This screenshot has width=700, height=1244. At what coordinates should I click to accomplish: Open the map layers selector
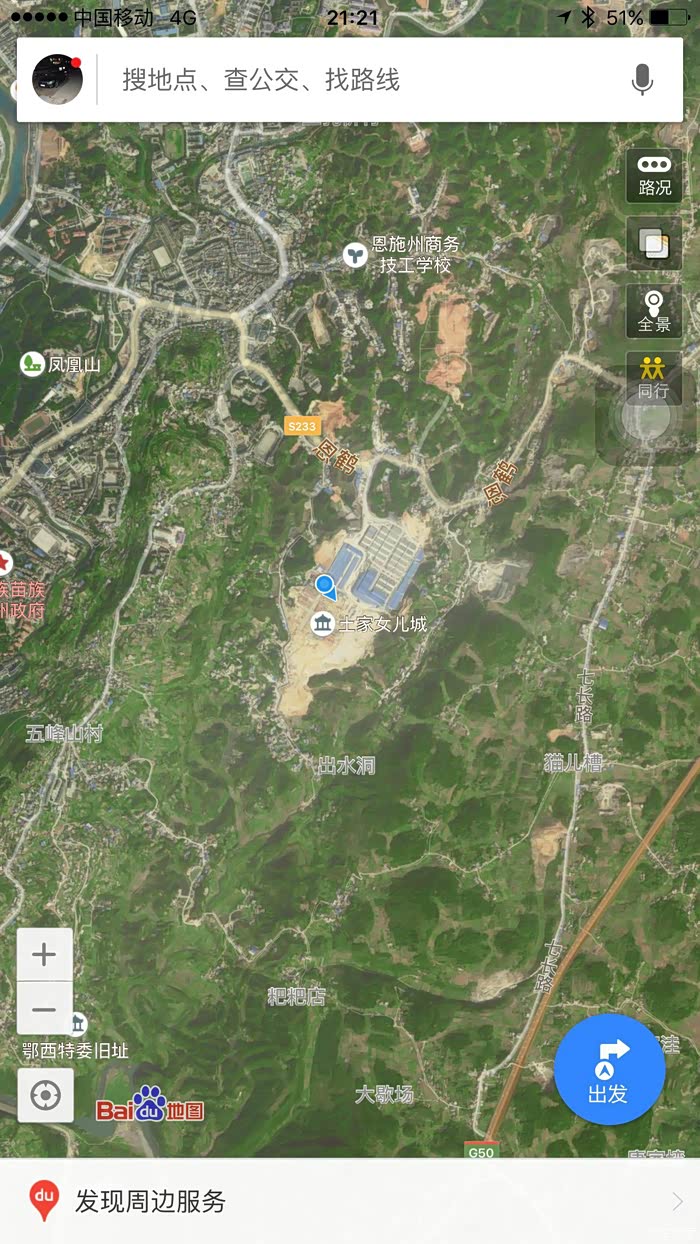[654, 243]
